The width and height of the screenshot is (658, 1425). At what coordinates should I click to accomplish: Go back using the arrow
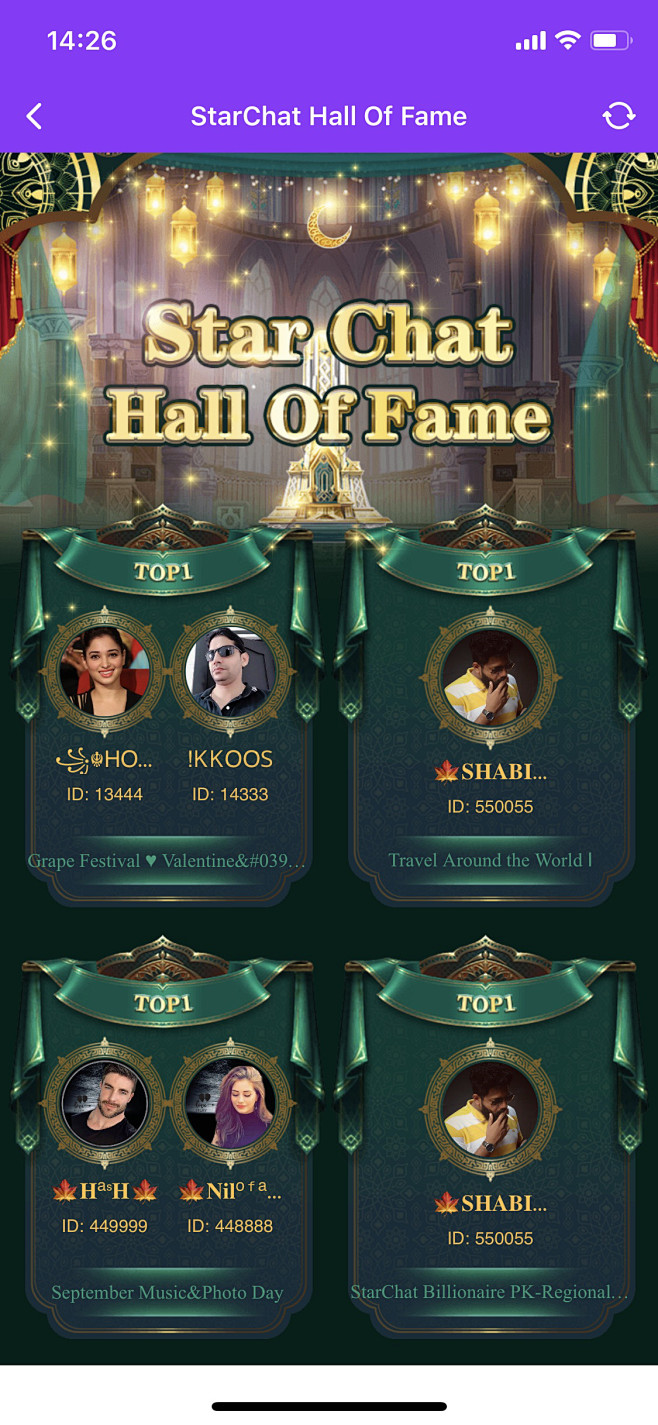(34, 116)
